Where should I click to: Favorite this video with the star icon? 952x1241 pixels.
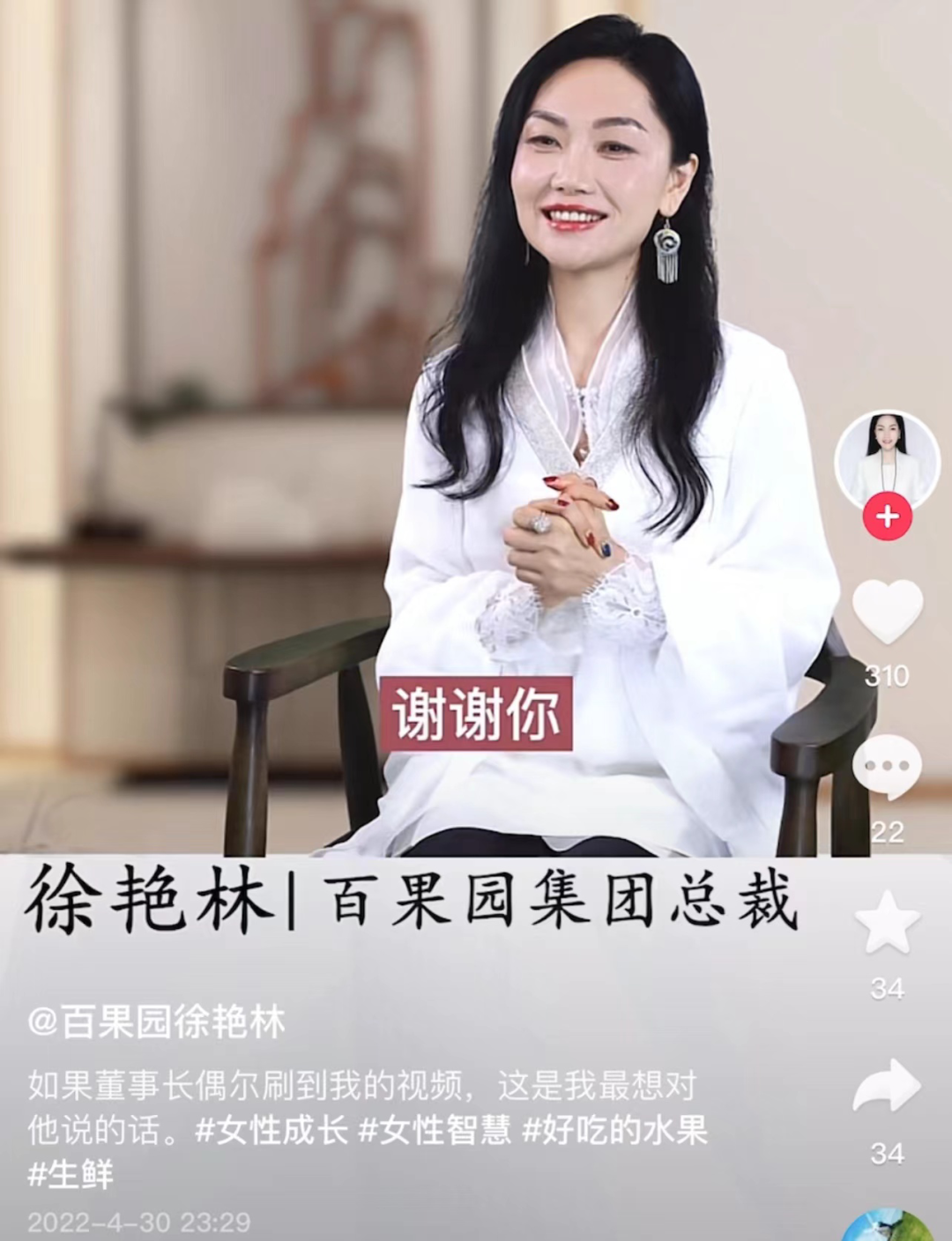pos(888,922)
